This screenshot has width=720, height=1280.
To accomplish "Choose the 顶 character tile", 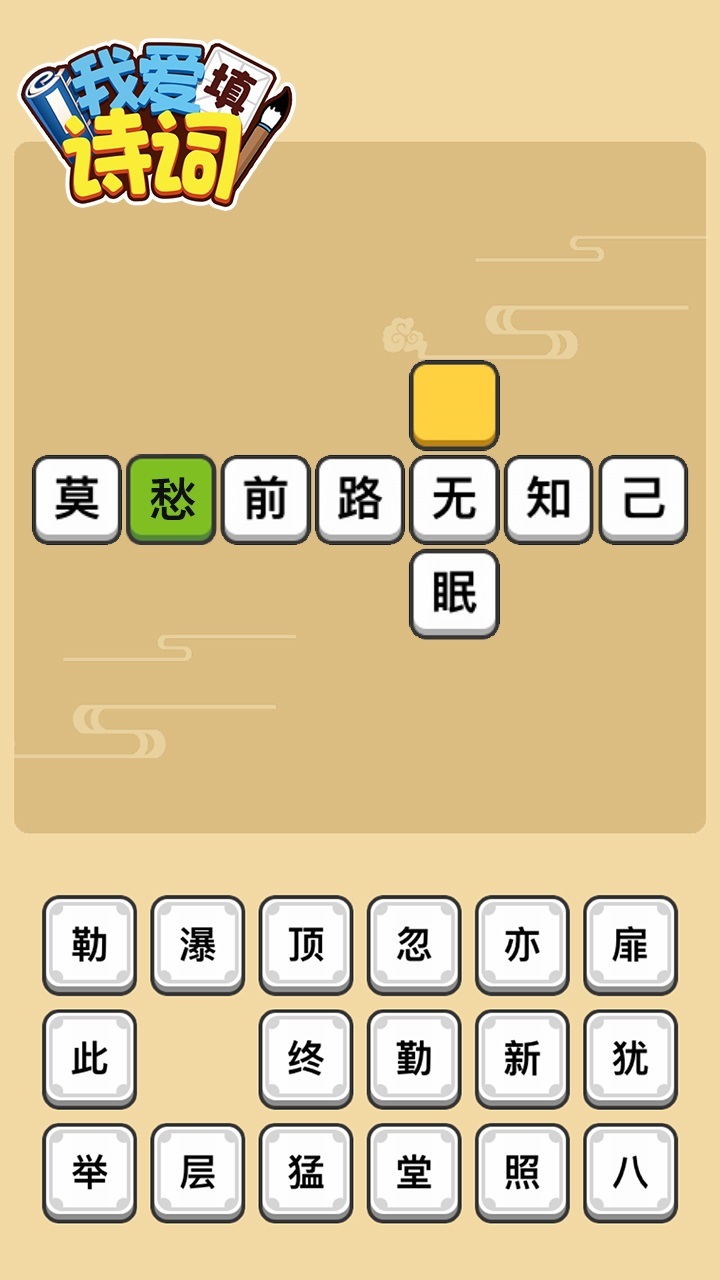I will coord(305,944).
